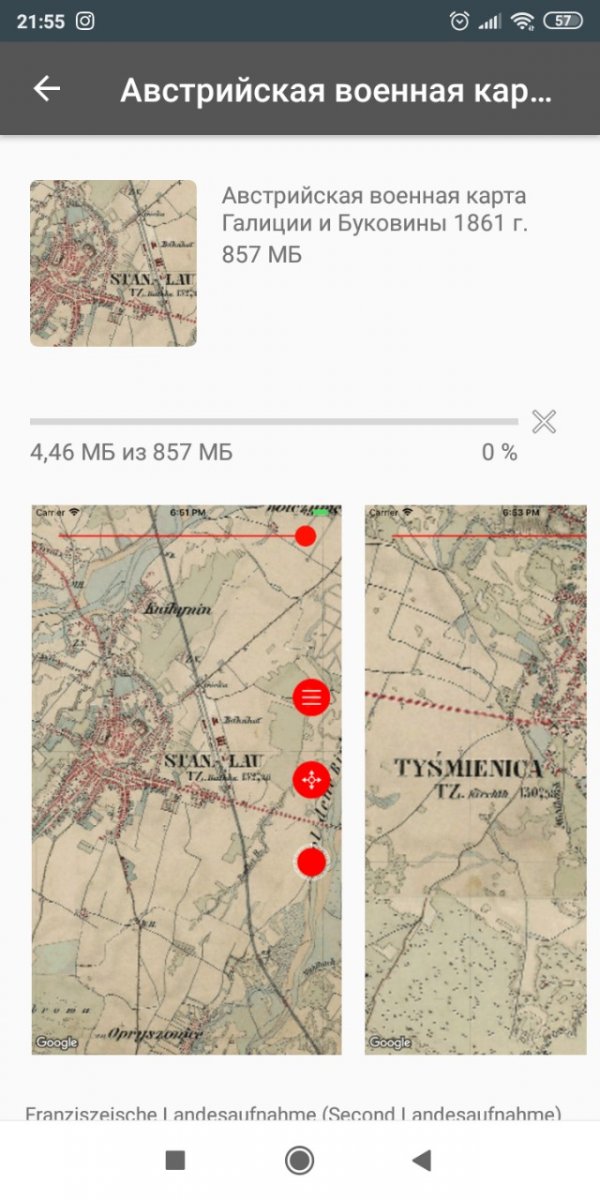Viewport: 600px width, 1200px height.
Task: Go back using the app bar arrow
Action: (x=47, y=89)
